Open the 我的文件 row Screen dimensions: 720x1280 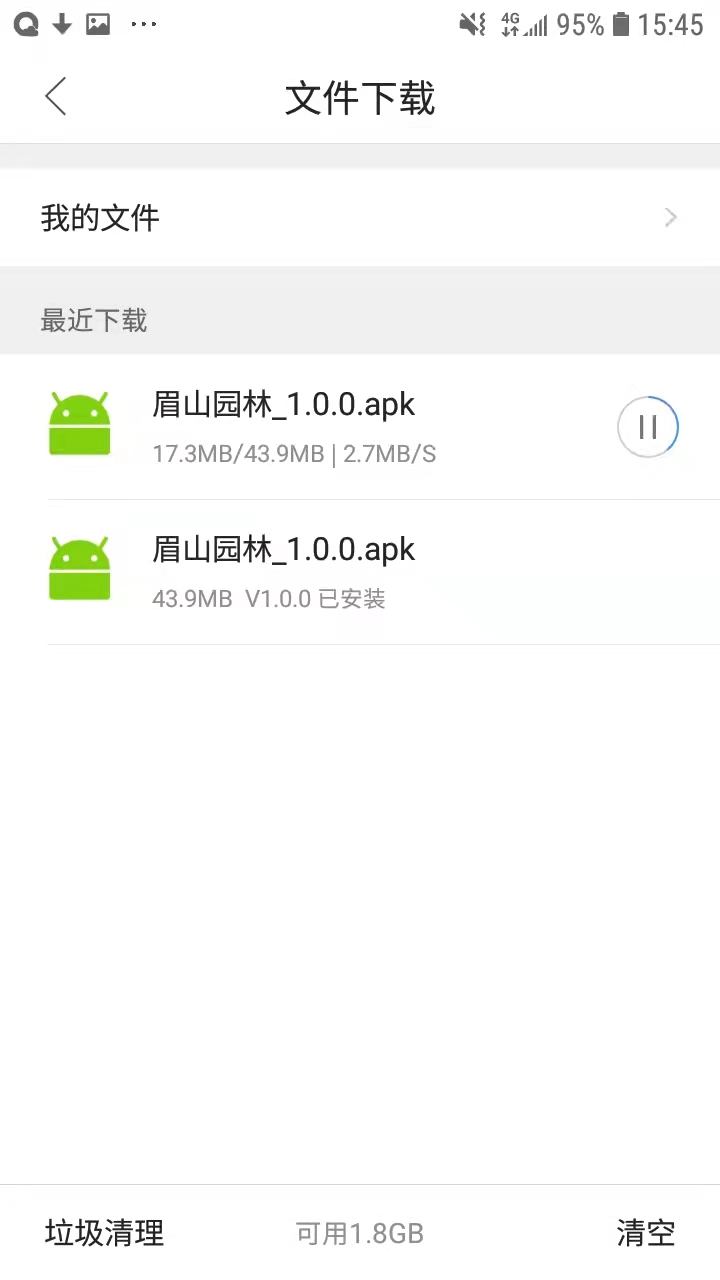pyautogui.click(x=360, y=217)
